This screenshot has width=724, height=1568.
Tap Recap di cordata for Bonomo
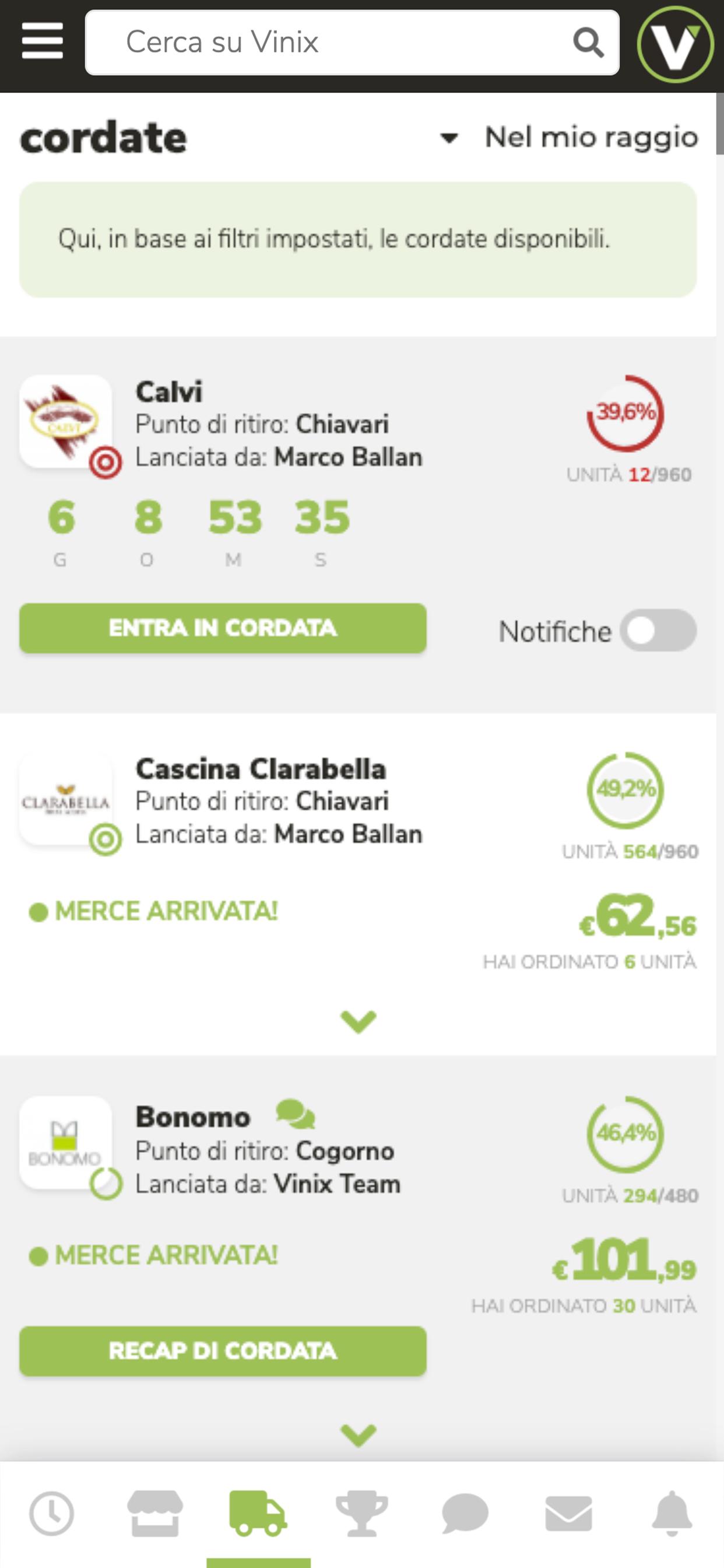pyautogui.click(x=223, y=1350)
